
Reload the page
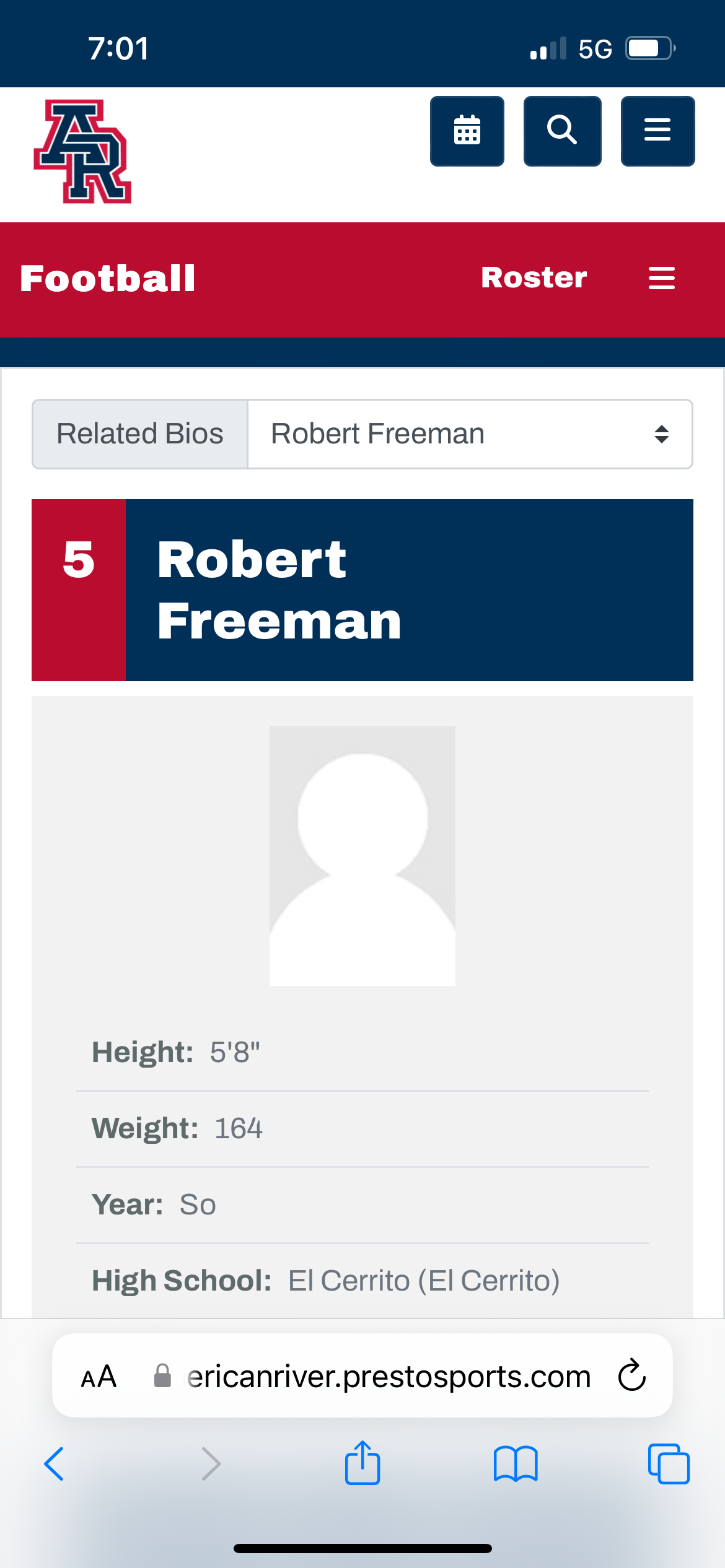click(x=632, y=1375)
